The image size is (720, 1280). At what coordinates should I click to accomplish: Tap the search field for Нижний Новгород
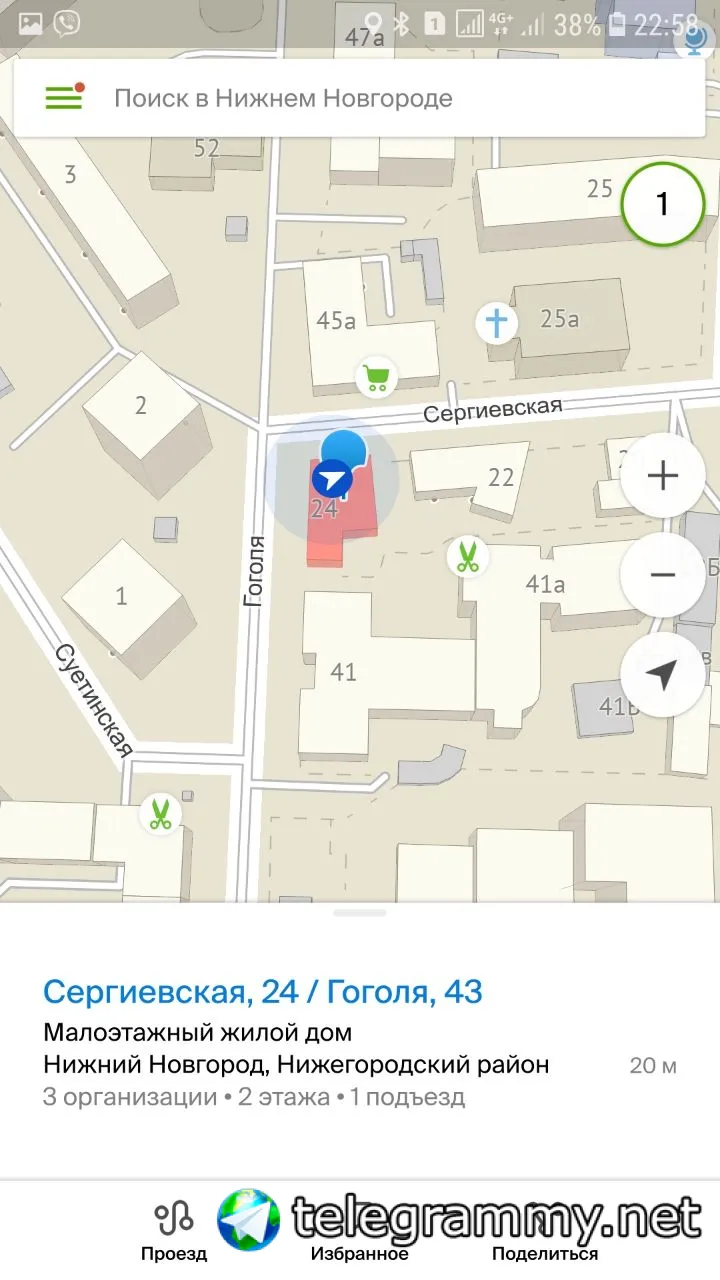(283, 98)
